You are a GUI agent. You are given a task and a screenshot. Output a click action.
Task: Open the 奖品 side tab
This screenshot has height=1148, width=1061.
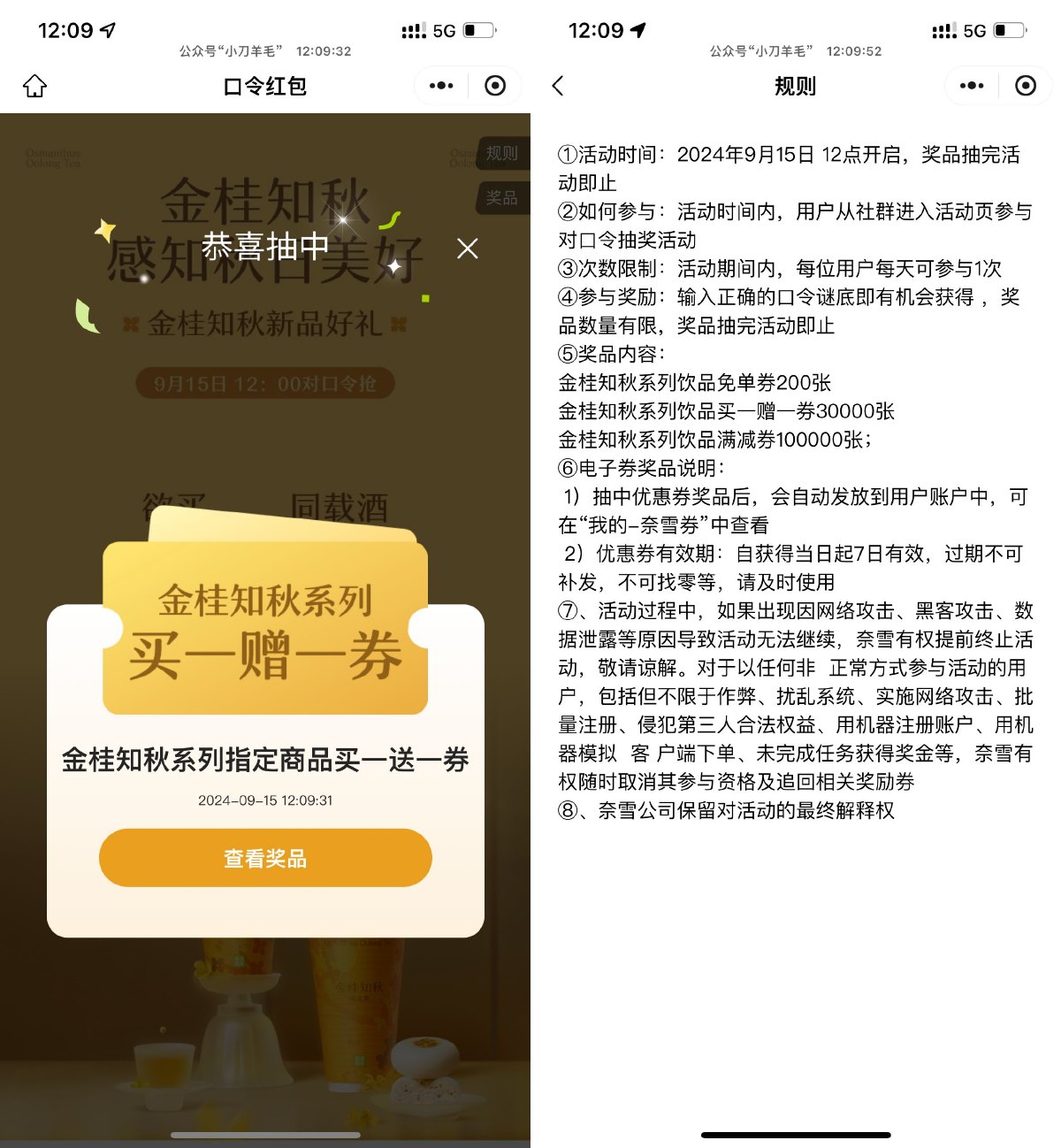(x=501, y=197)
